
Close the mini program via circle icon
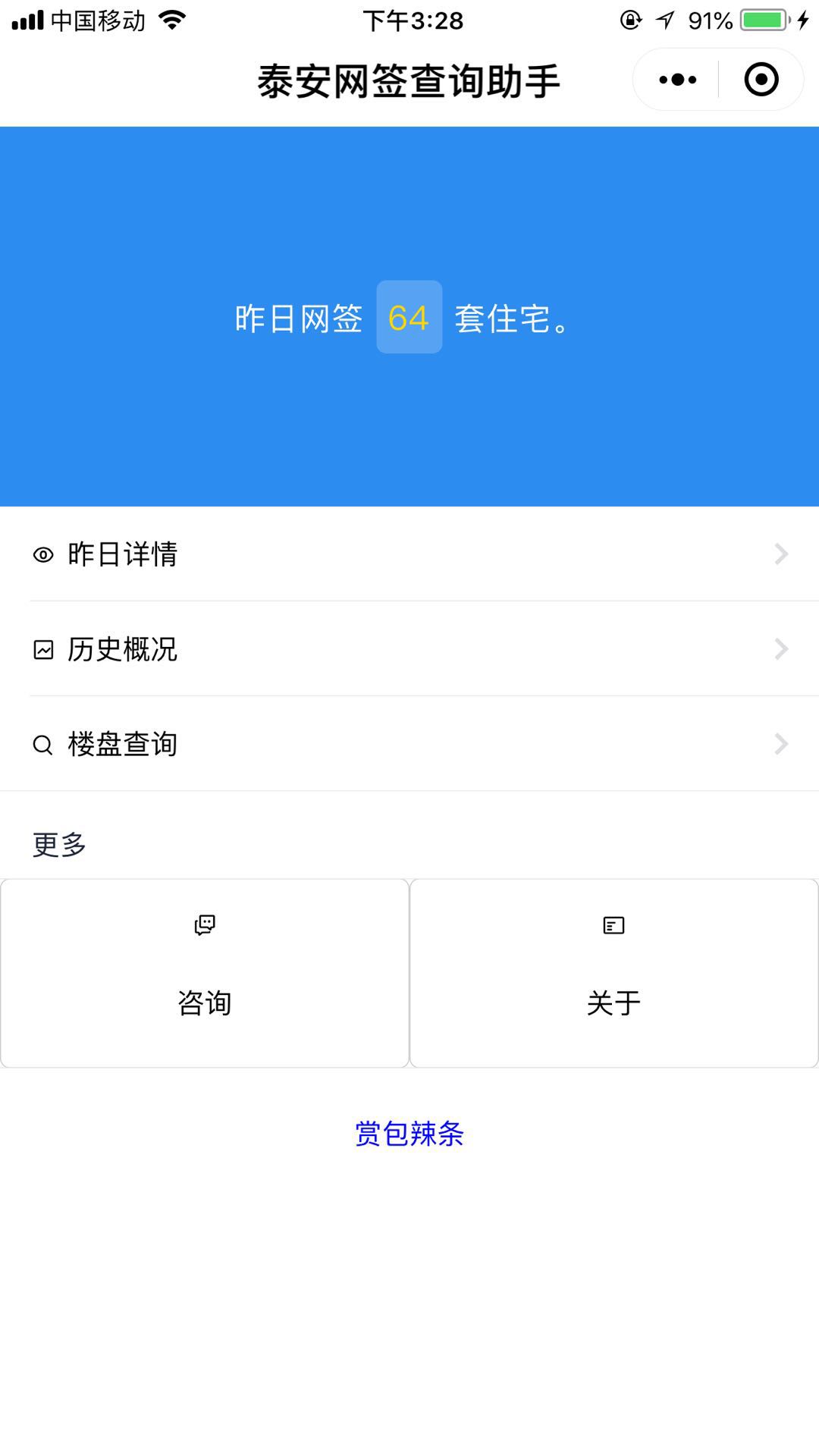point(761,80)
